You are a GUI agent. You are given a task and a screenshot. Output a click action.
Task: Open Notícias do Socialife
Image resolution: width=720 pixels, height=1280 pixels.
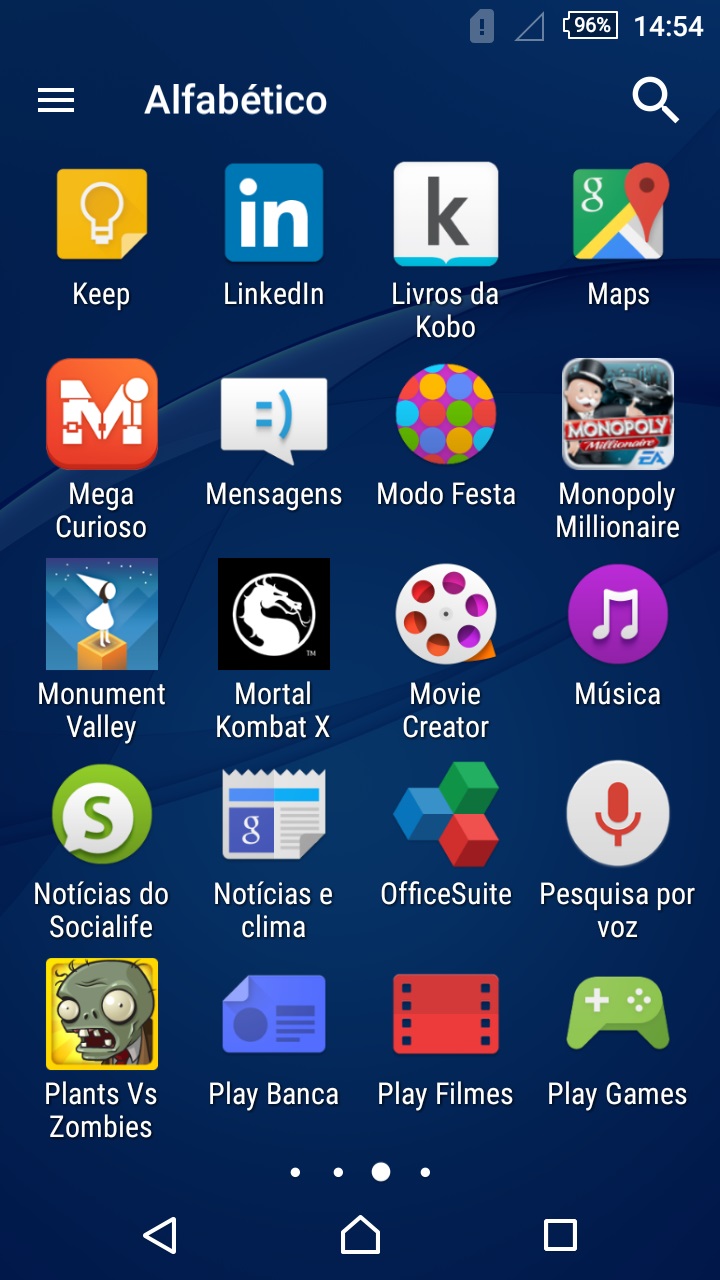pos(101,814)
